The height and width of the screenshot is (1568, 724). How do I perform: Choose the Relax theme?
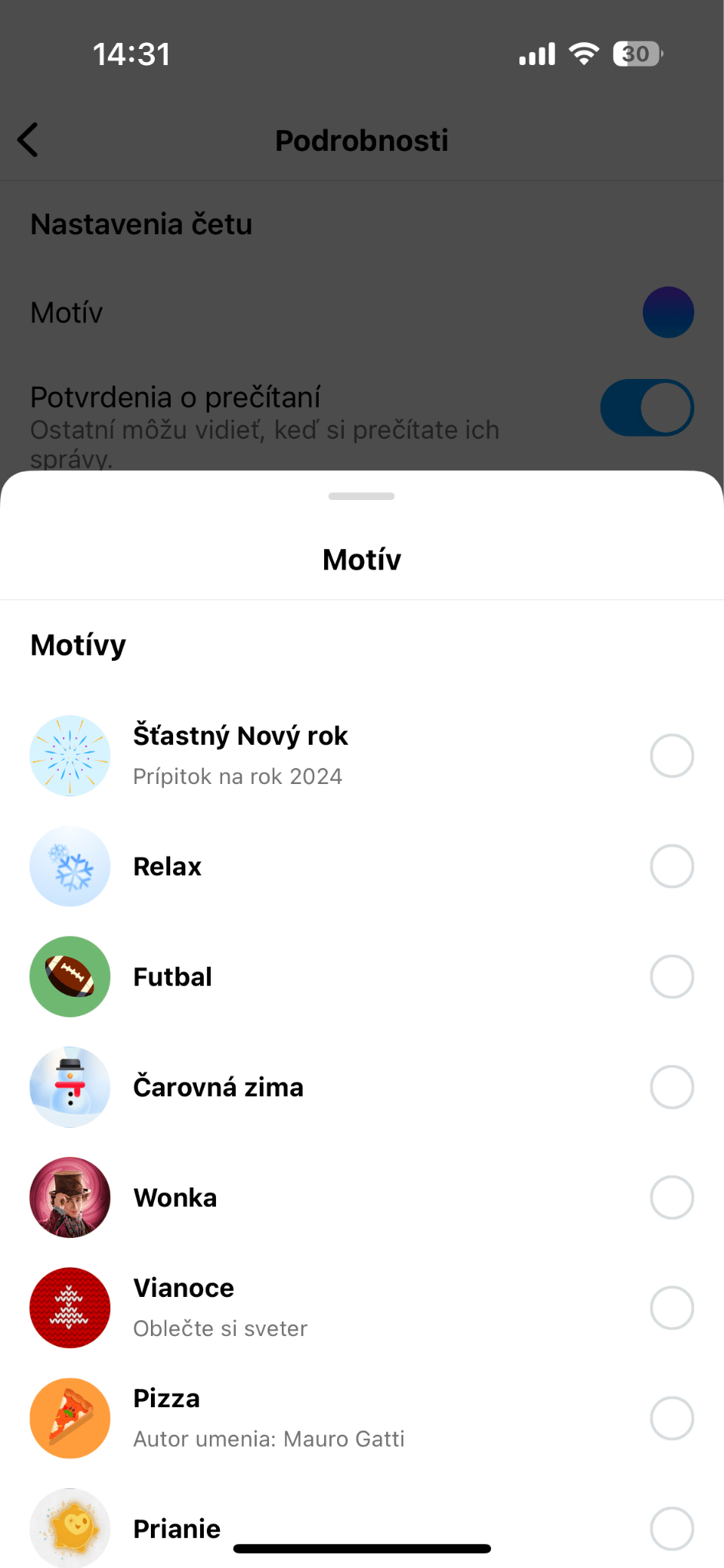click(x=671, y=866)
